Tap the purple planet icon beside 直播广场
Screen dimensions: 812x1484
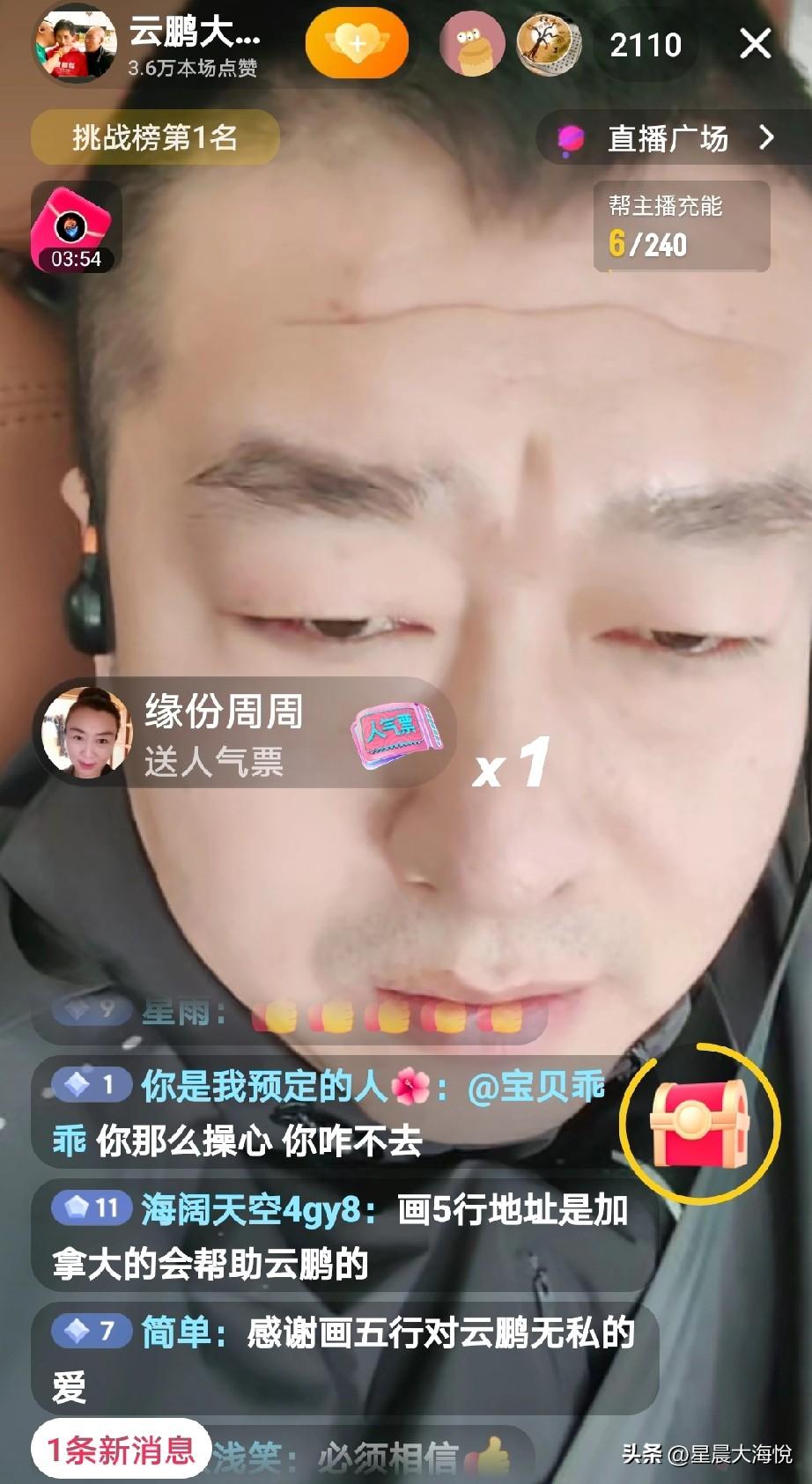coord(571,138)
